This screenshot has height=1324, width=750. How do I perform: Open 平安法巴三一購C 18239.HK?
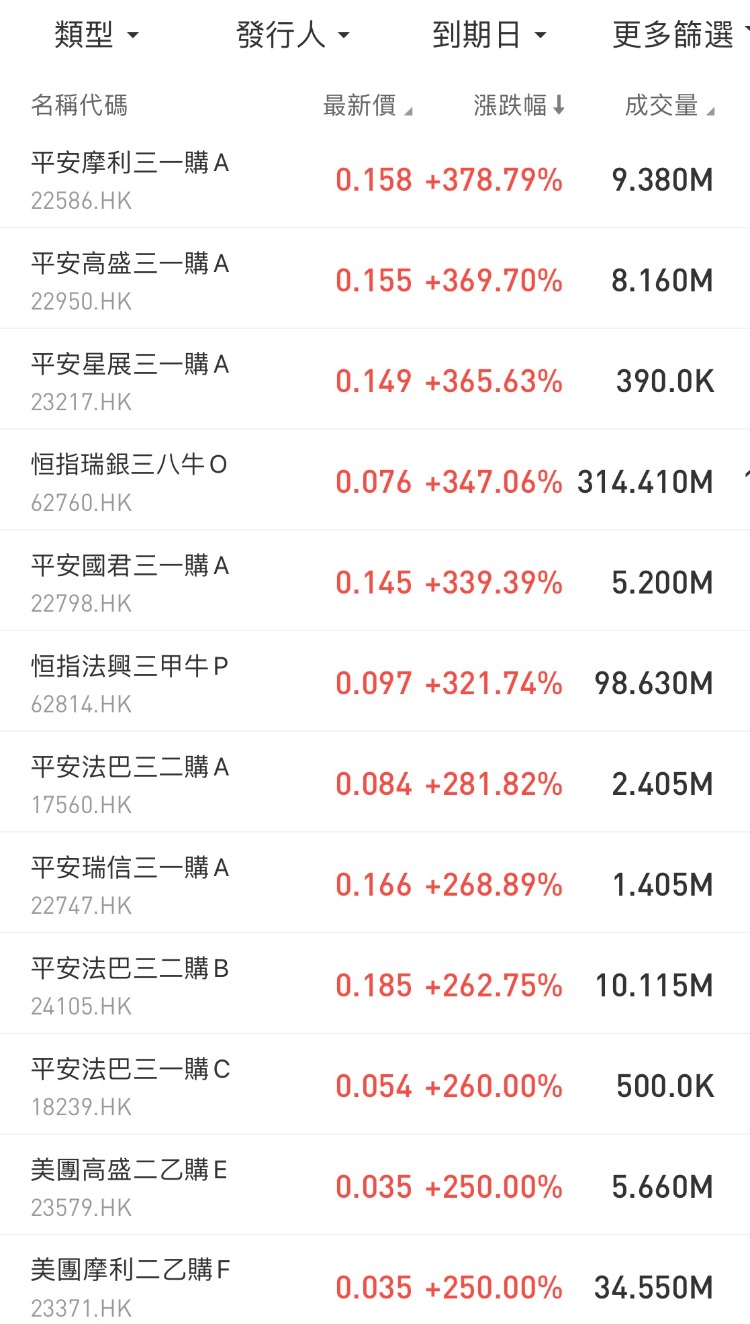click(x=375, y=1085)
